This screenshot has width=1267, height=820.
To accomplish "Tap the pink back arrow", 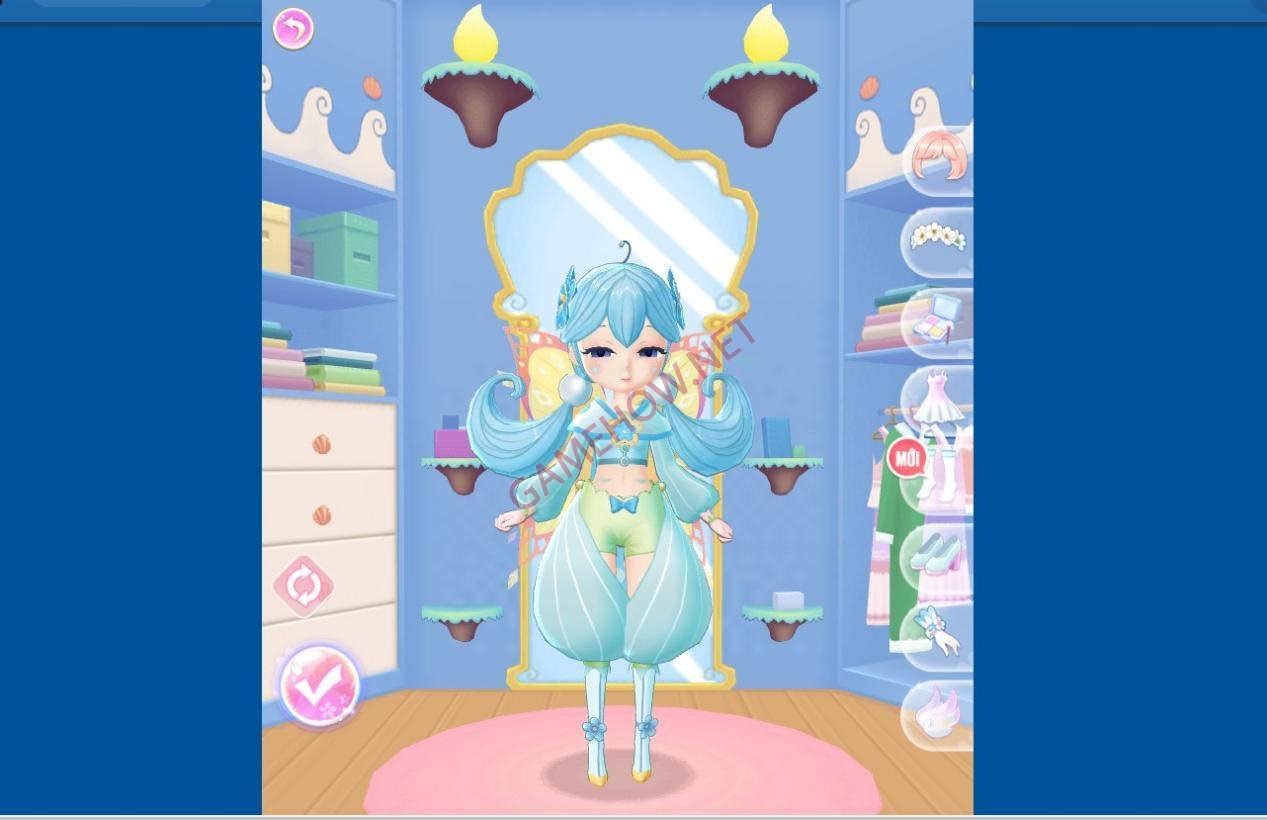I will 293,29.
